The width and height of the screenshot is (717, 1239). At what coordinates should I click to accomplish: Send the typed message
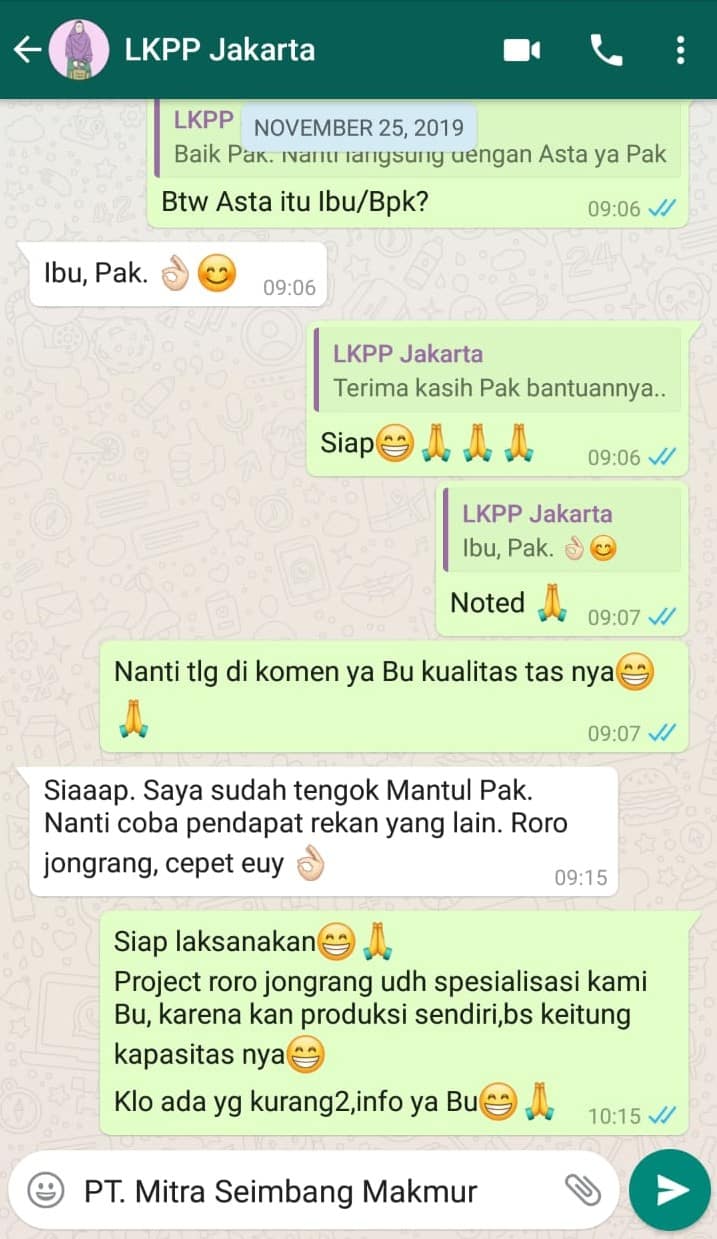point(670,1189)
